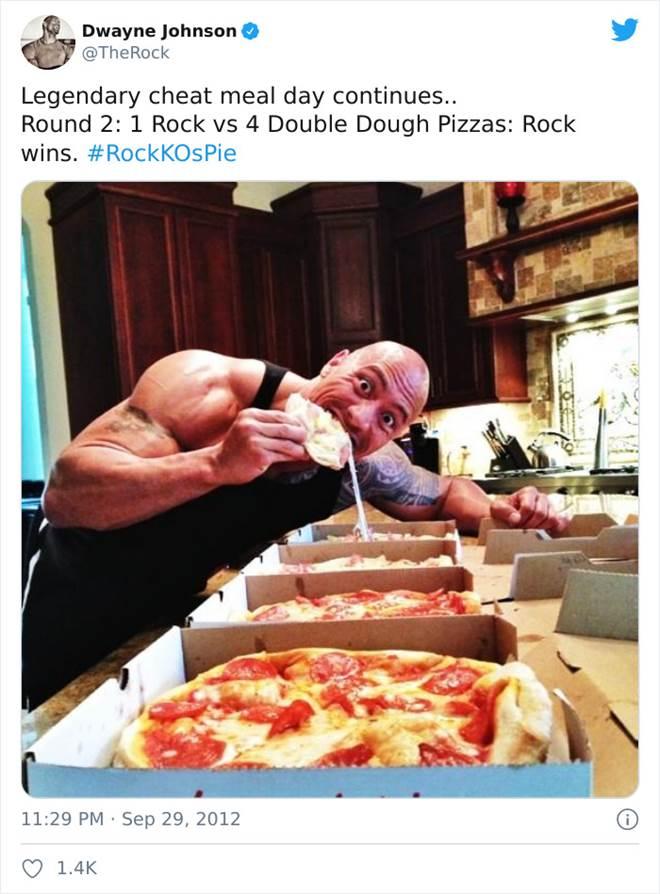Image resolution: width=660 pixels, height=894 pixels.
Task: Open the info icon beside the date
Action: coord(627,819)
